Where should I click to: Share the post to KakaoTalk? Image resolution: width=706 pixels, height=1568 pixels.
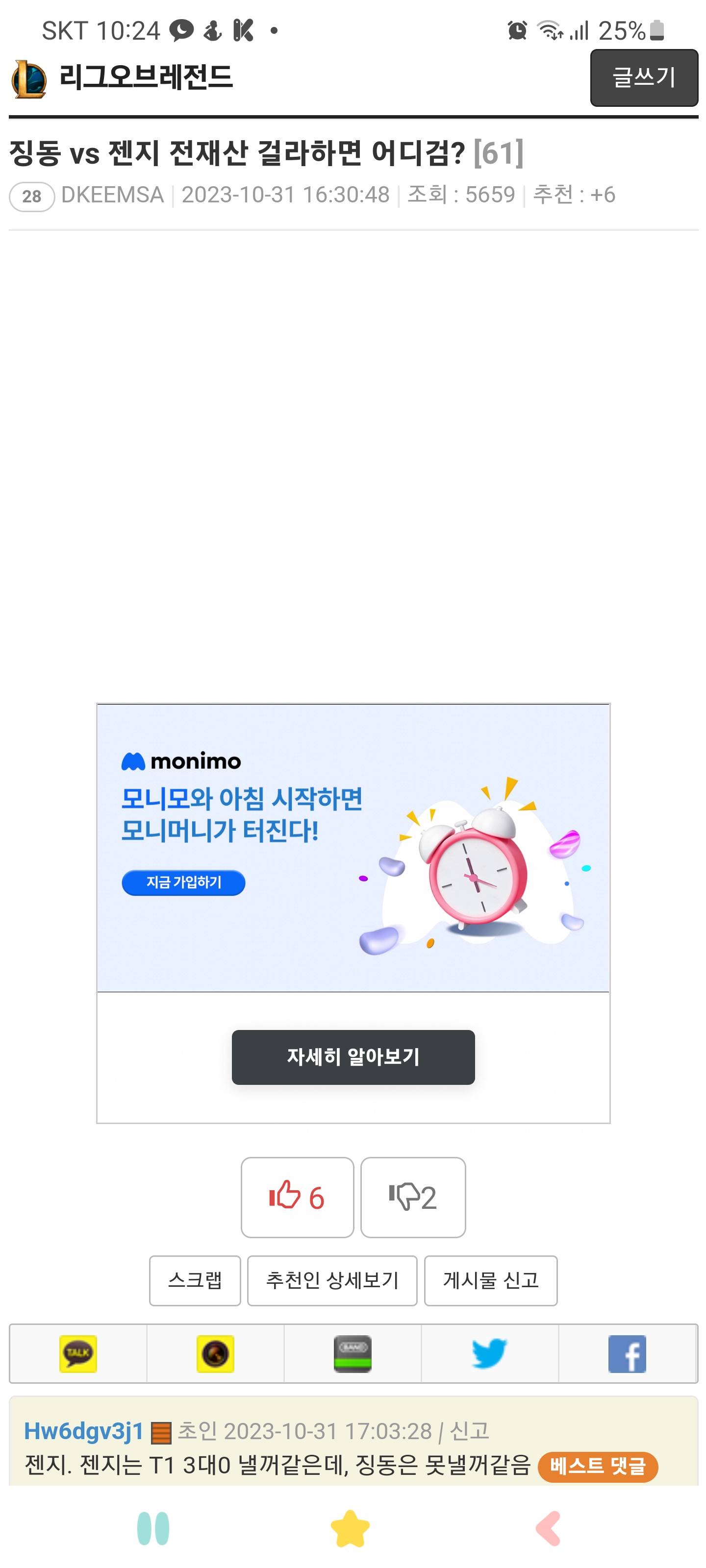pyautogui.click(x=78, y=1354)
